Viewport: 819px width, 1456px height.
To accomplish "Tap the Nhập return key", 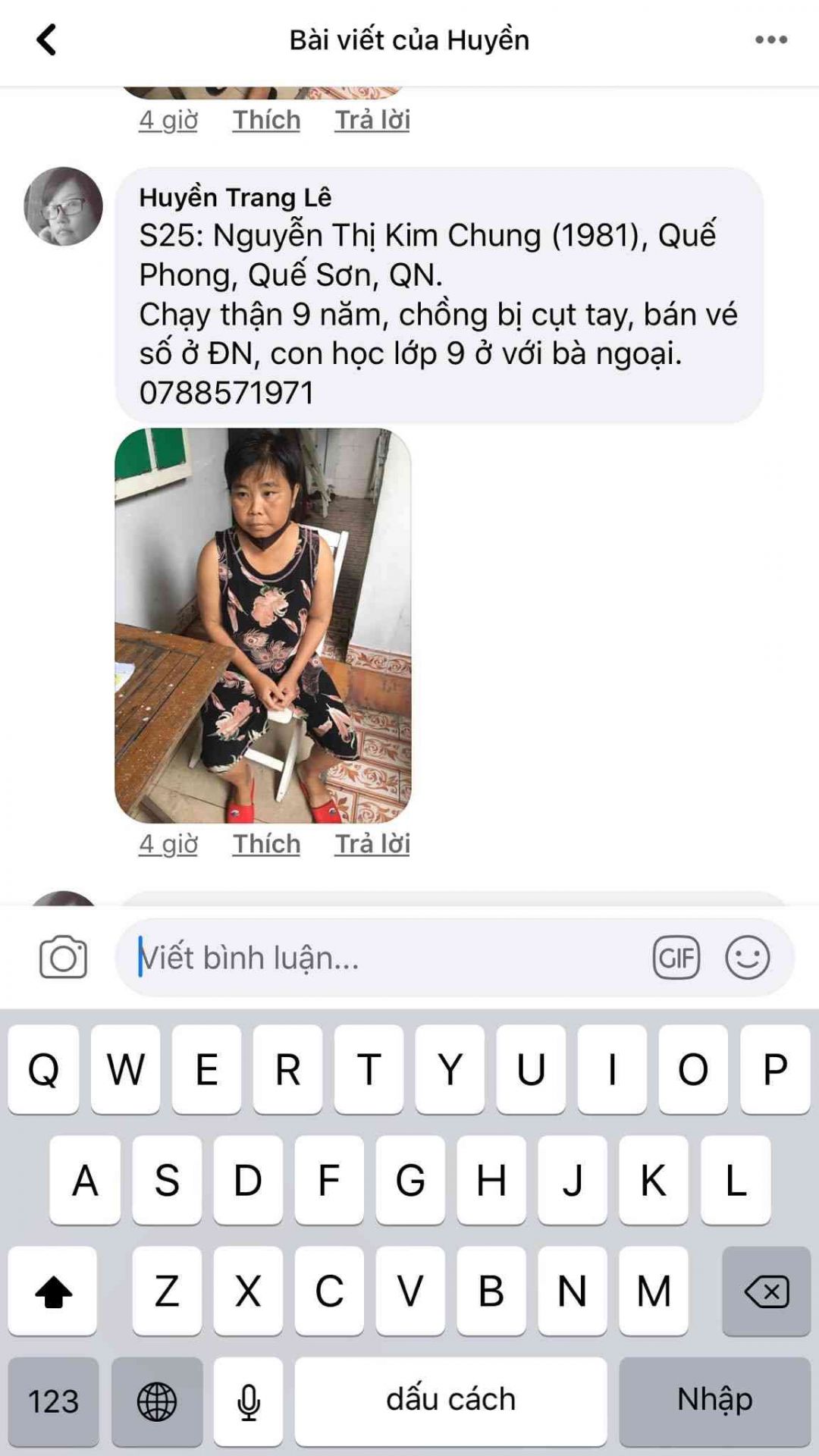I will pyautogui.click(x=714, y=1400).
